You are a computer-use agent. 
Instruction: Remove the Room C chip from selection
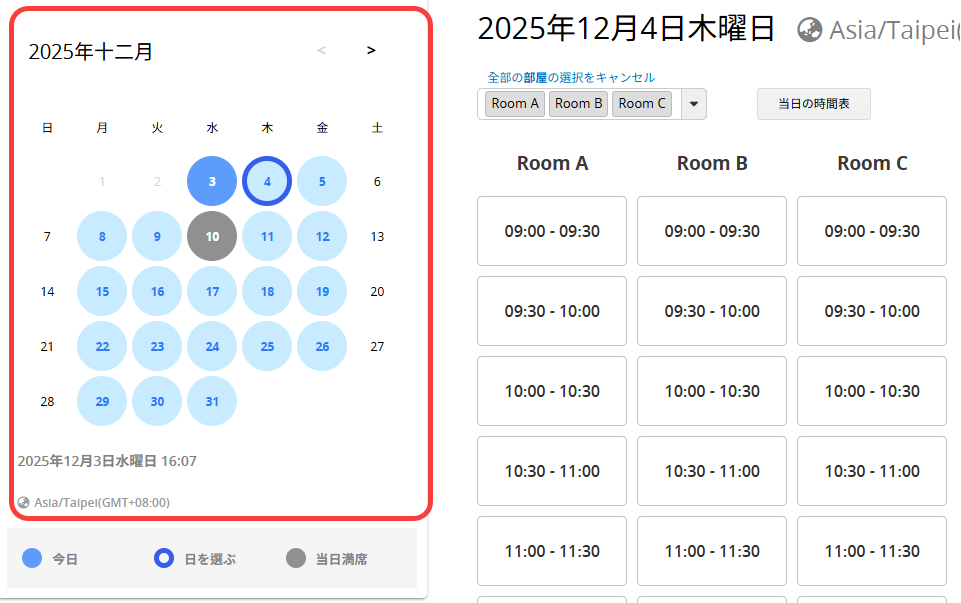click(642, 103)
